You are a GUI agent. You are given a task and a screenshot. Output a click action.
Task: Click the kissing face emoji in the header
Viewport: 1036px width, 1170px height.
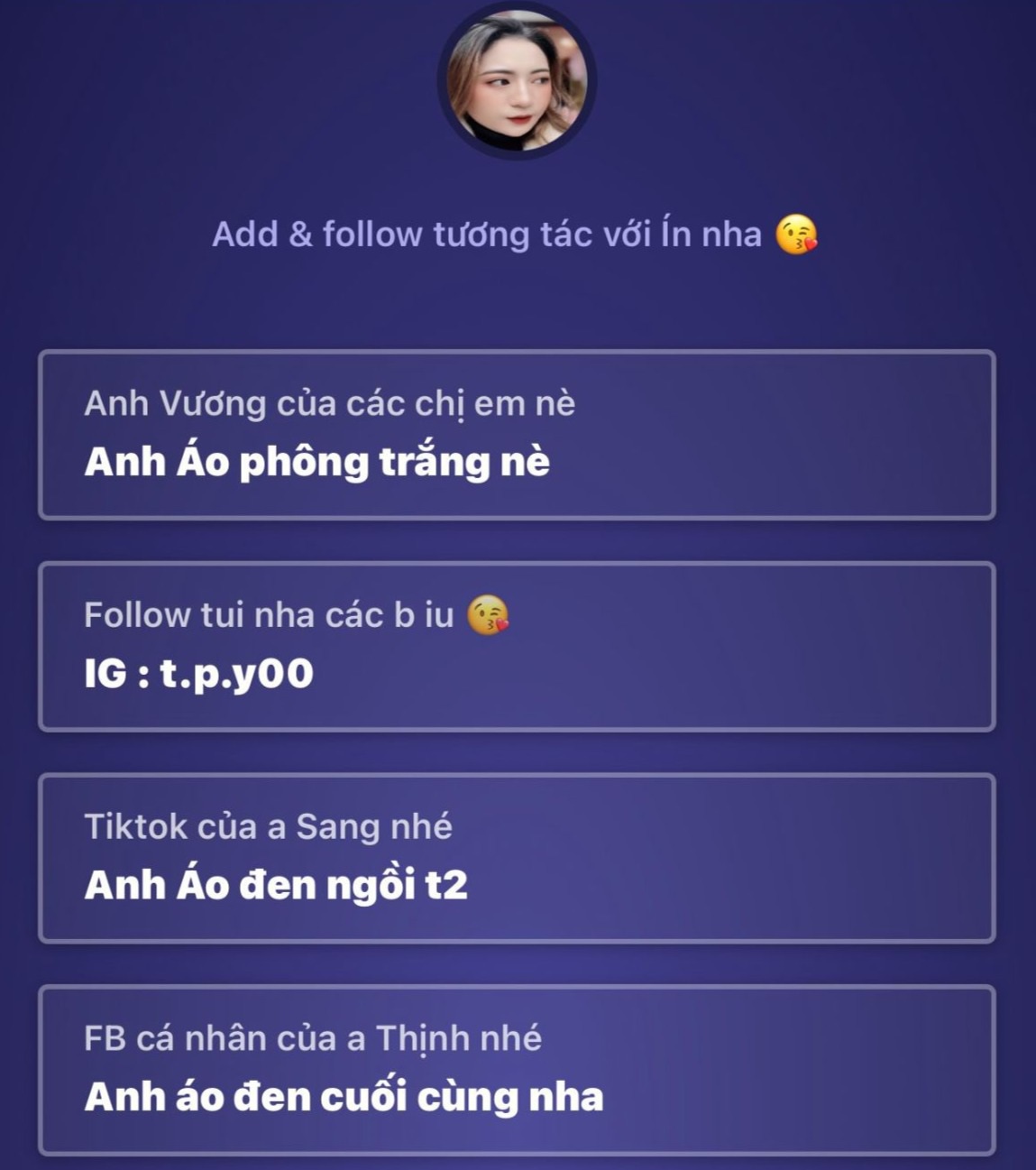point(798,235)
